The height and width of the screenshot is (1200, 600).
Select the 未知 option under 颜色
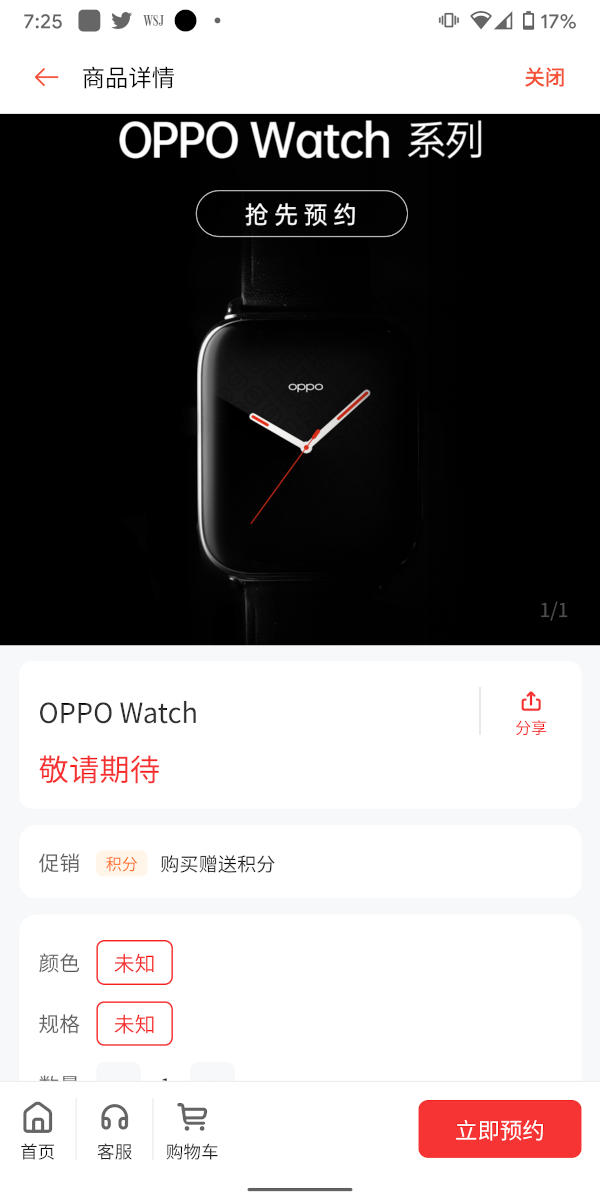(x=134, y=963)
